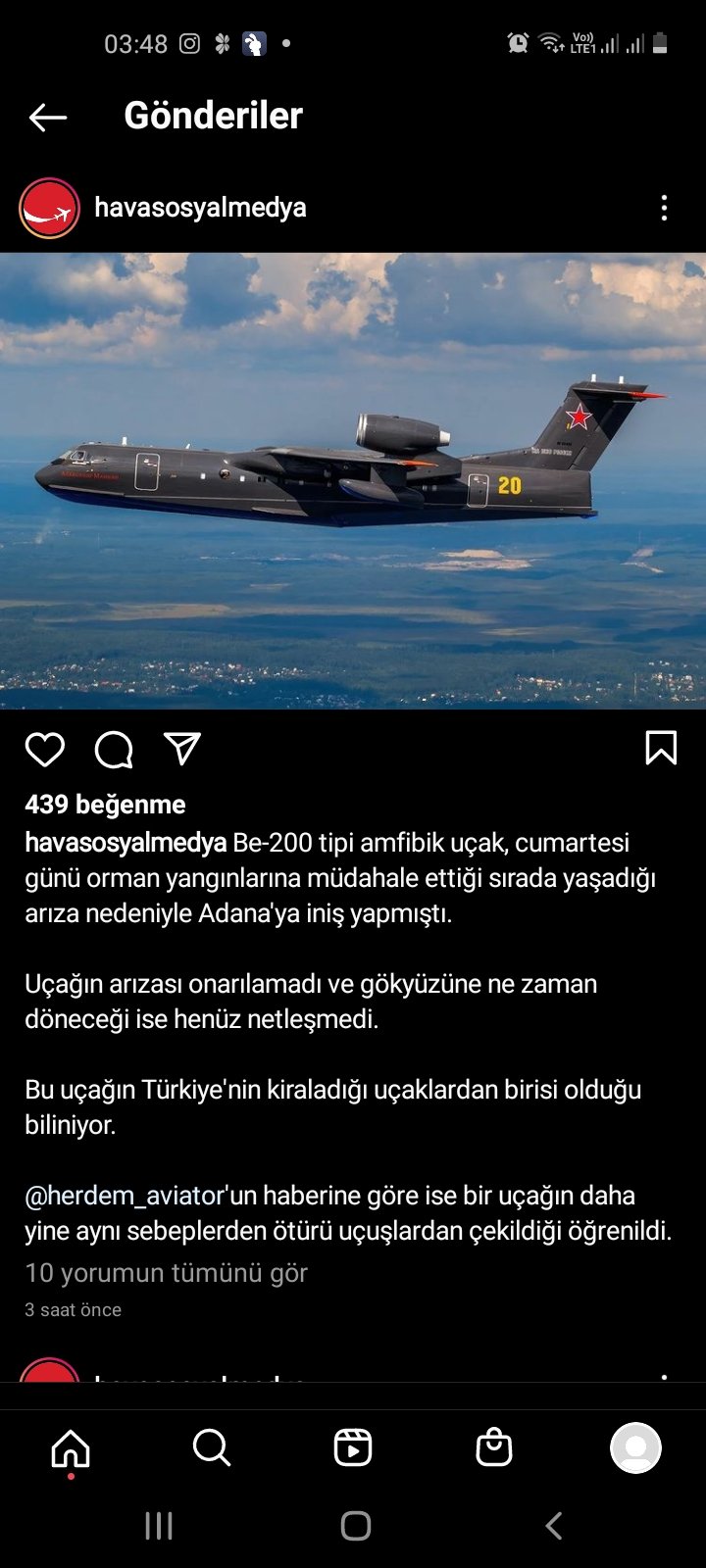Open the comment bubble icon
Image resolution: width=706 pixels, height=1568 pixels.
114,750
